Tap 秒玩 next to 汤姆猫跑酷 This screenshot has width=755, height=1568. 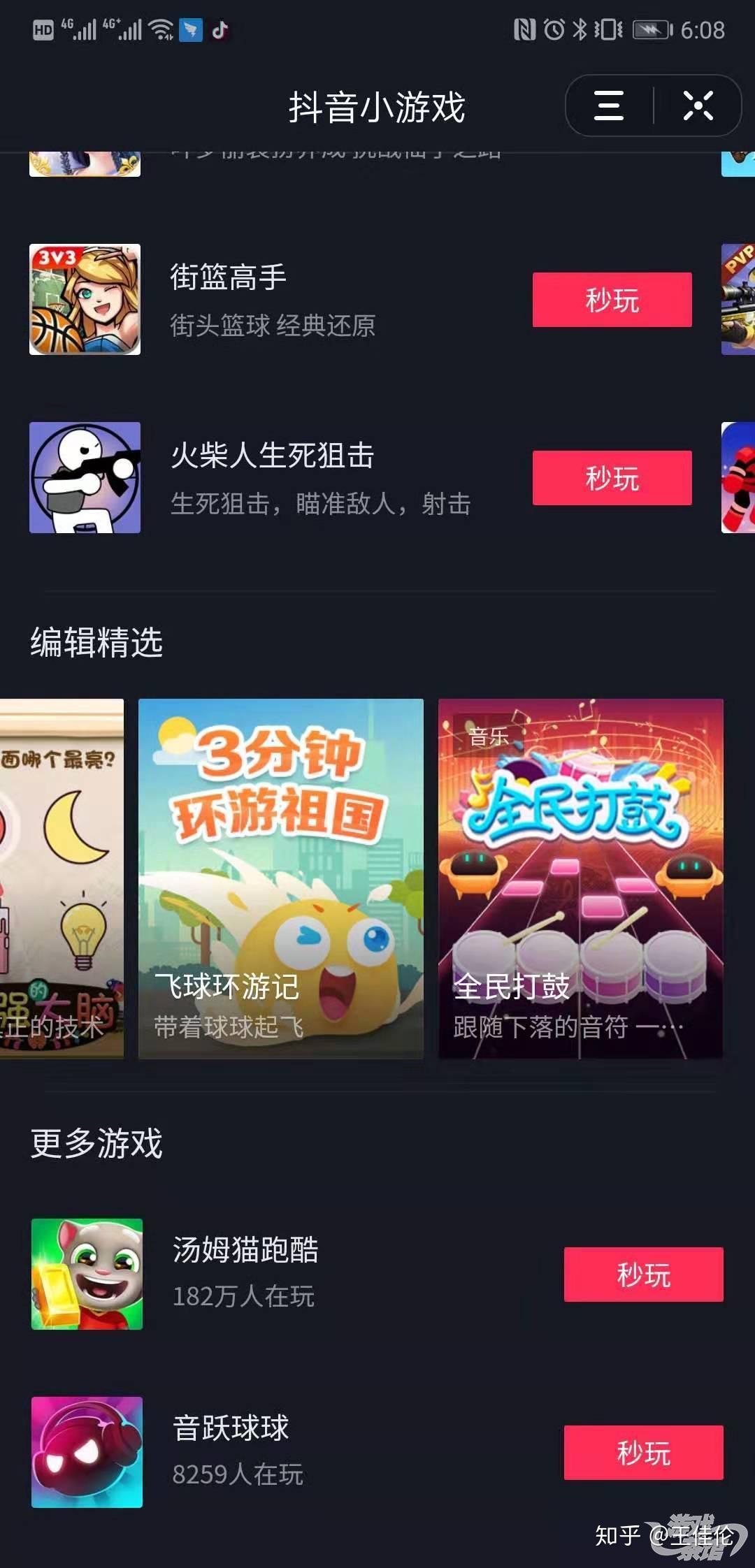(643, 1273)
